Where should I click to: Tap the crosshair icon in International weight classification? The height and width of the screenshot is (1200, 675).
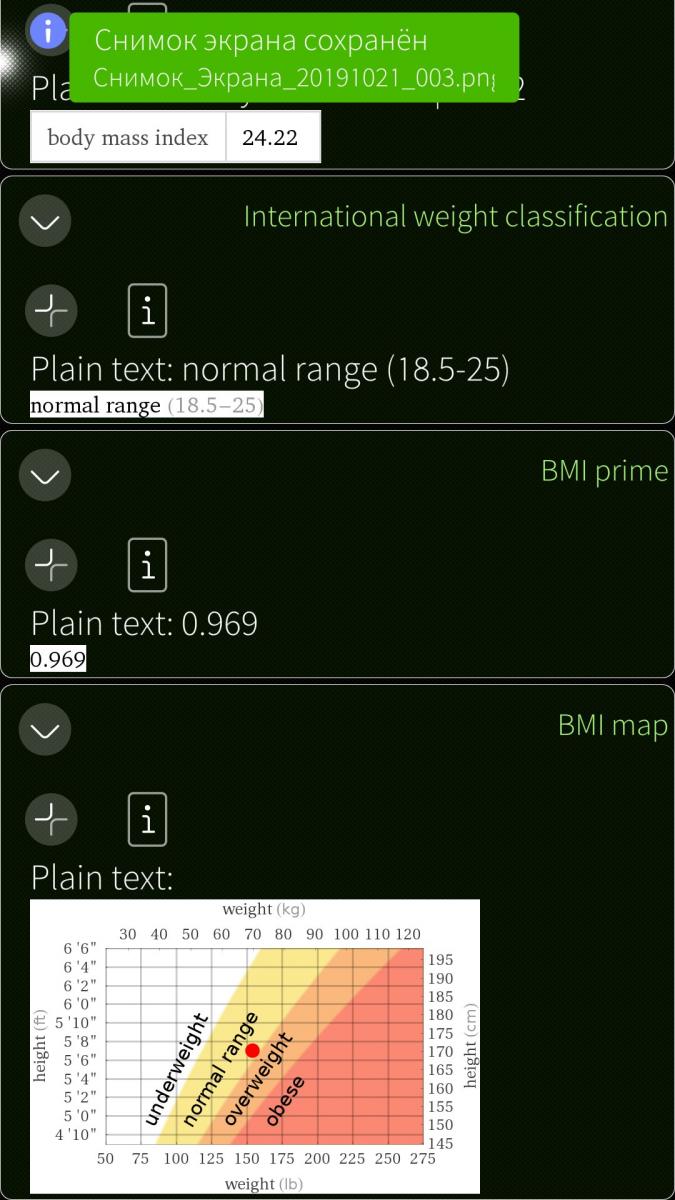coord(50,313)
